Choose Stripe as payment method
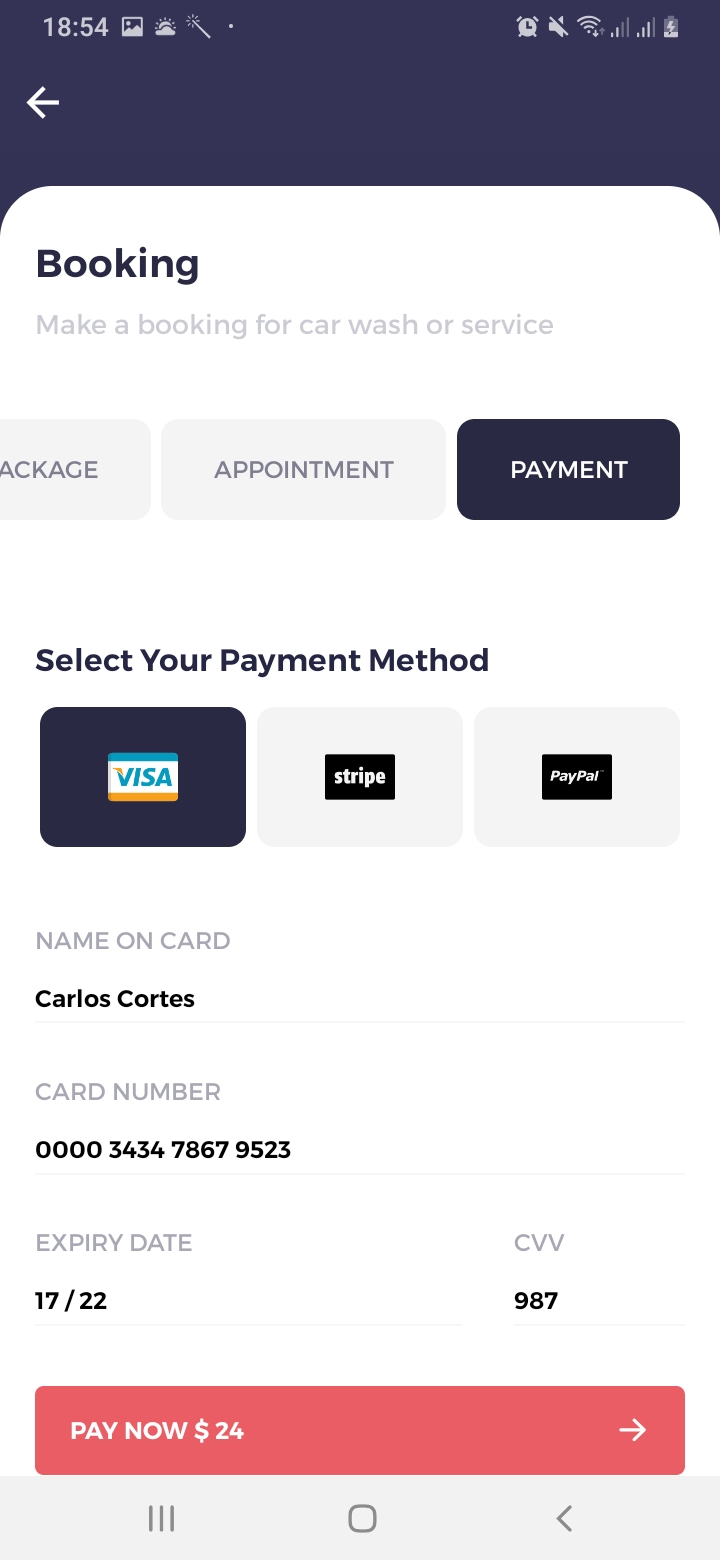The height and width of the screenshot is (1560, 720). point(360,777)
